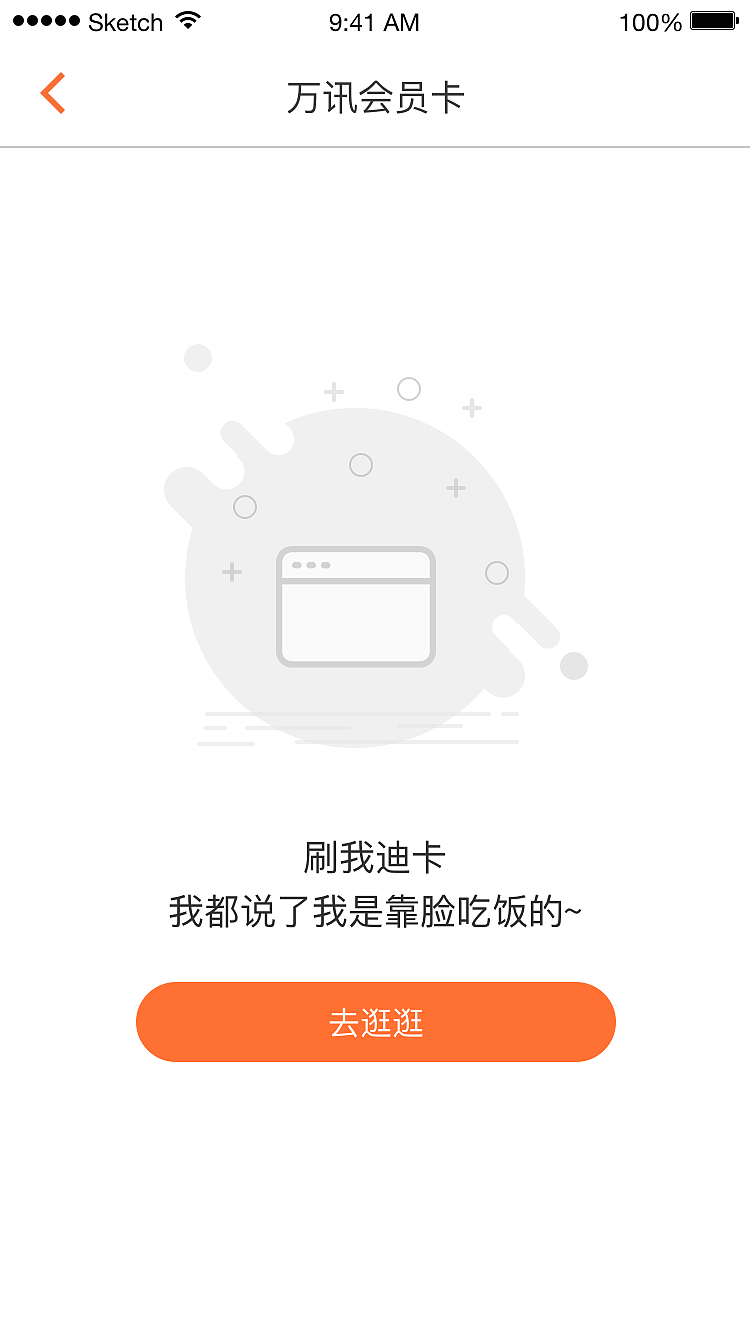Tap the 去逛逛 button
This screenshot has height=1334, width=750.
pyautogui.click(x=375, y=1022)
